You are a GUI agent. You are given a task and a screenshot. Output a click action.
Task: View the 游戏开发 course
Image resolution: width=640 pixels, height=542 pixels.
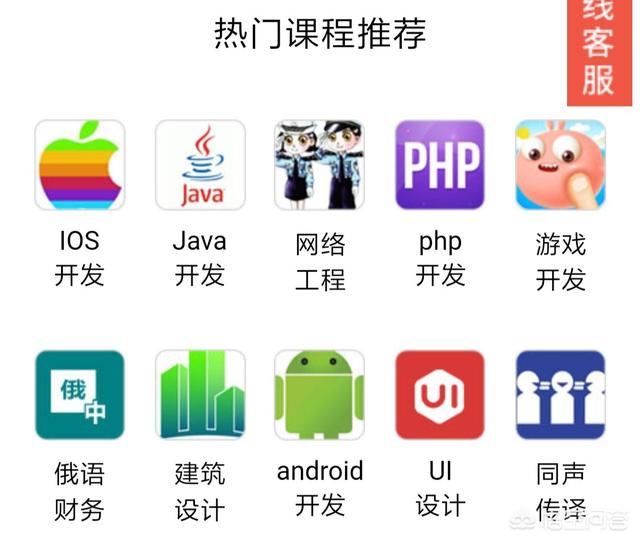point(560,165)
